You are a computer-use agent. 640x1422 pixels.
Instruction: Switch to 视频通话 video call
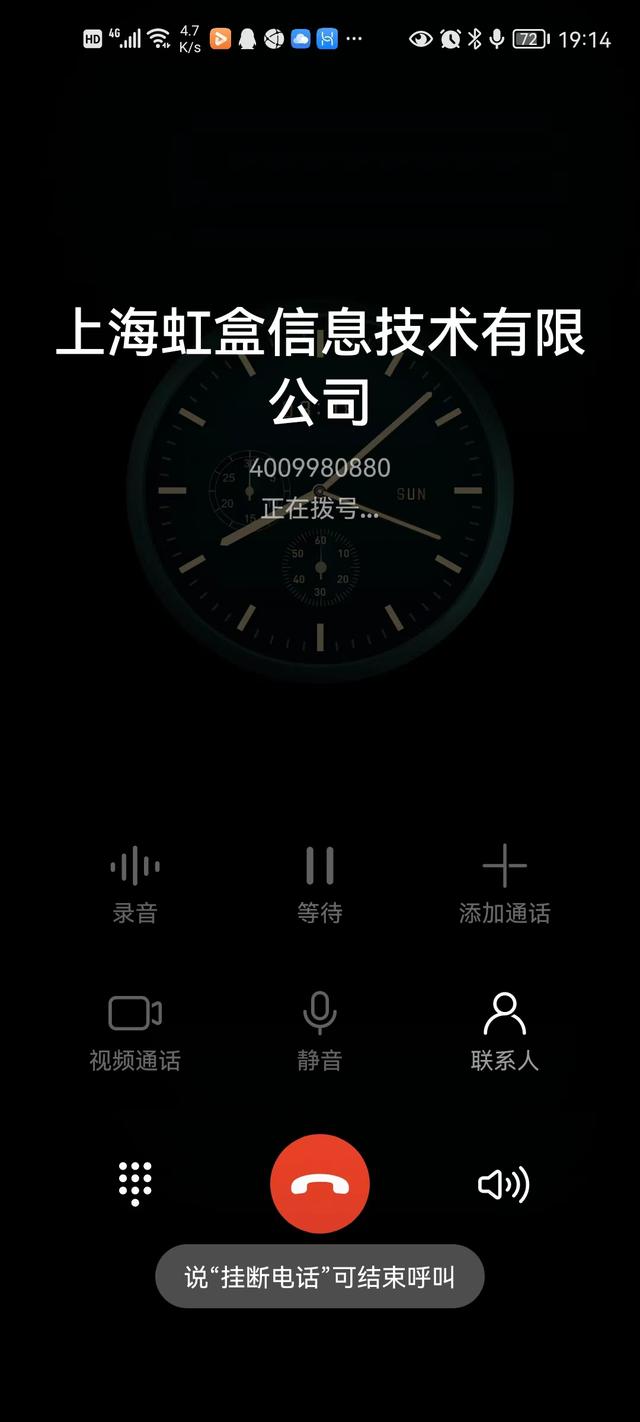[135, 1030]
